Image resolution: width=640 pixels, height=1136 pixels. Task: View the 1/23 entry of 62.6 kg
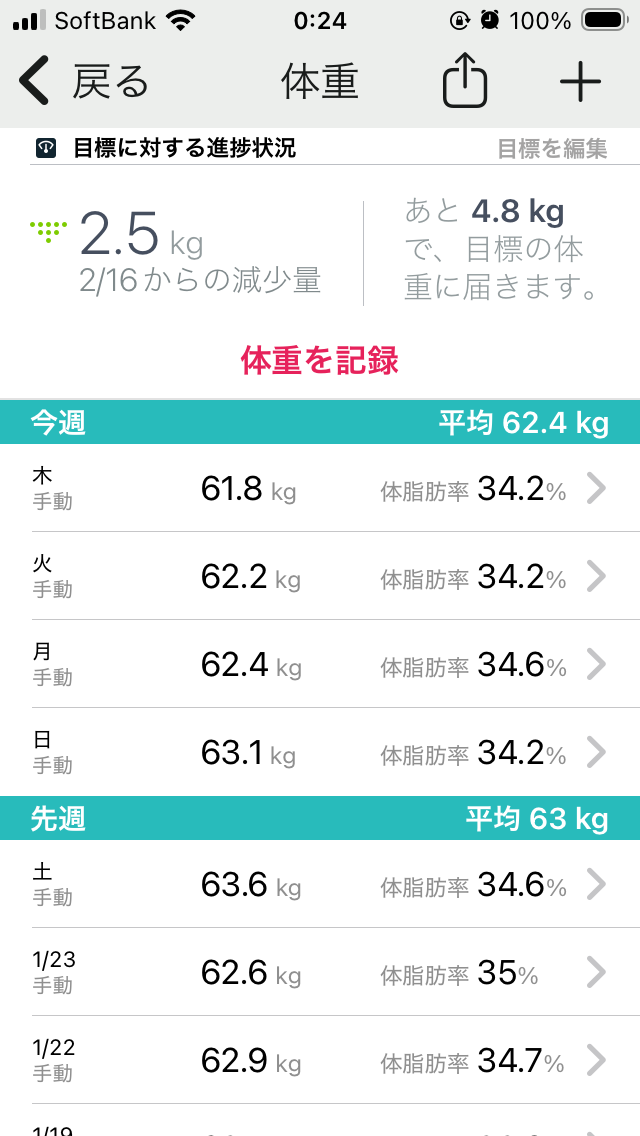pos(320,973)
